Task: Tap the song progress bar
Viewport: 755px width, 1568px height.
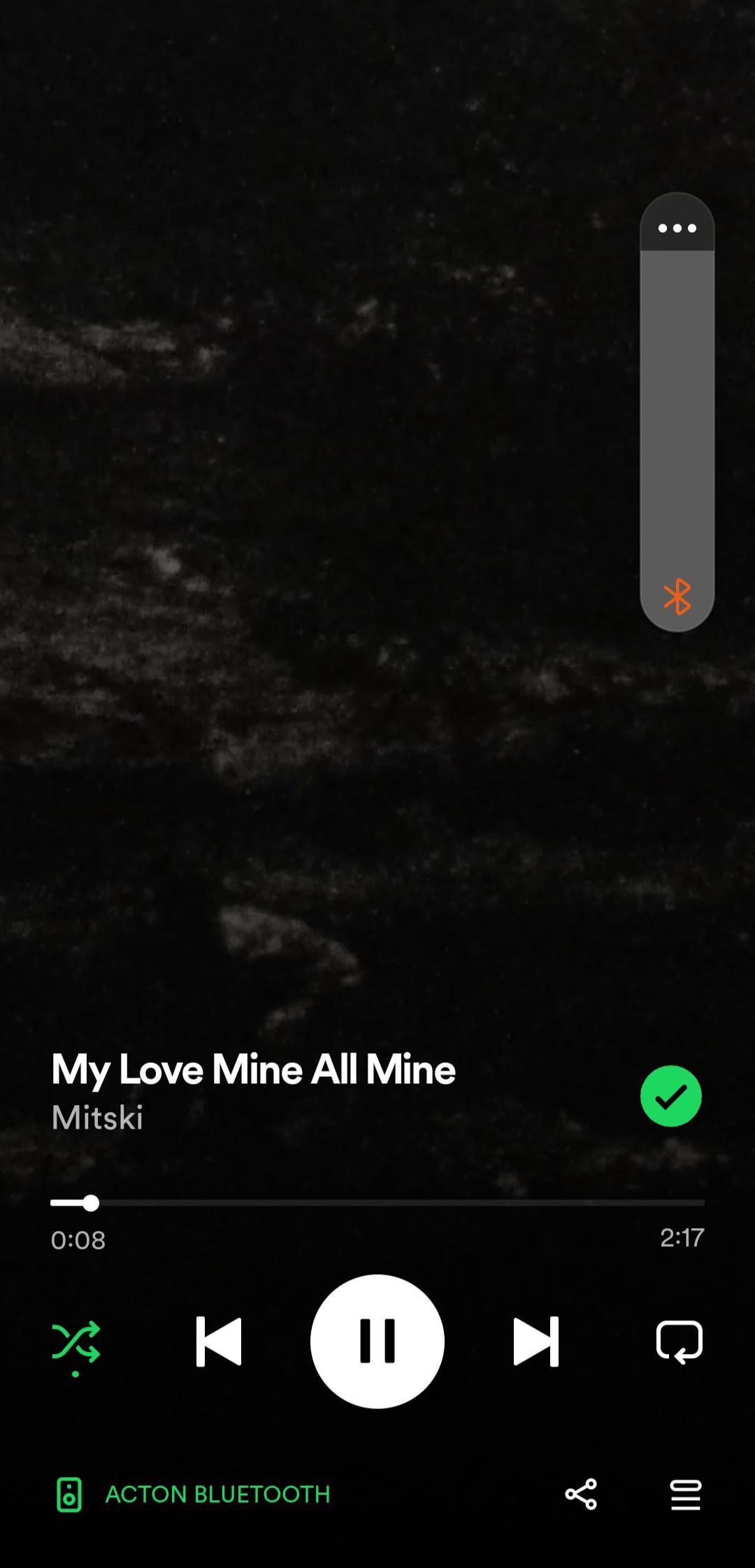Action: click(x=377, y=1203)
